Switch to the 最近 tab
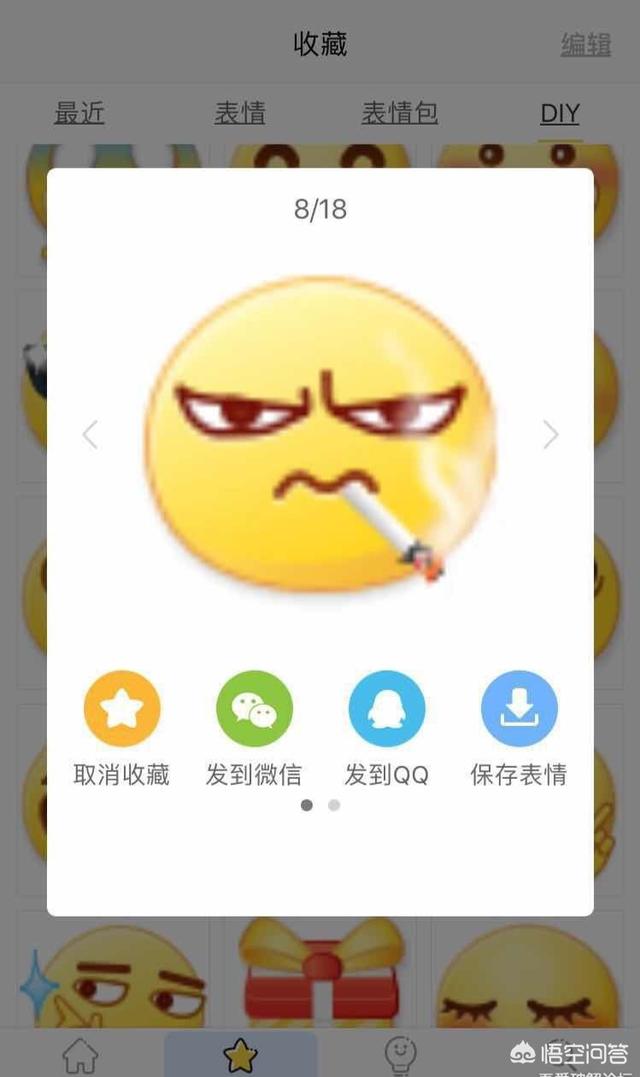 coord(79,114)
